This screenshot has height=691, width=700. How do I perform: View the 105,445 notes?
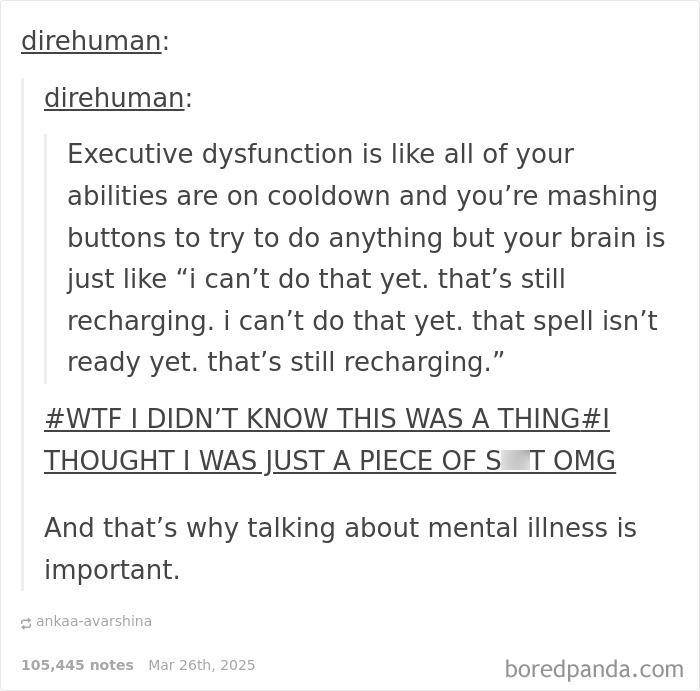point(77,665)
